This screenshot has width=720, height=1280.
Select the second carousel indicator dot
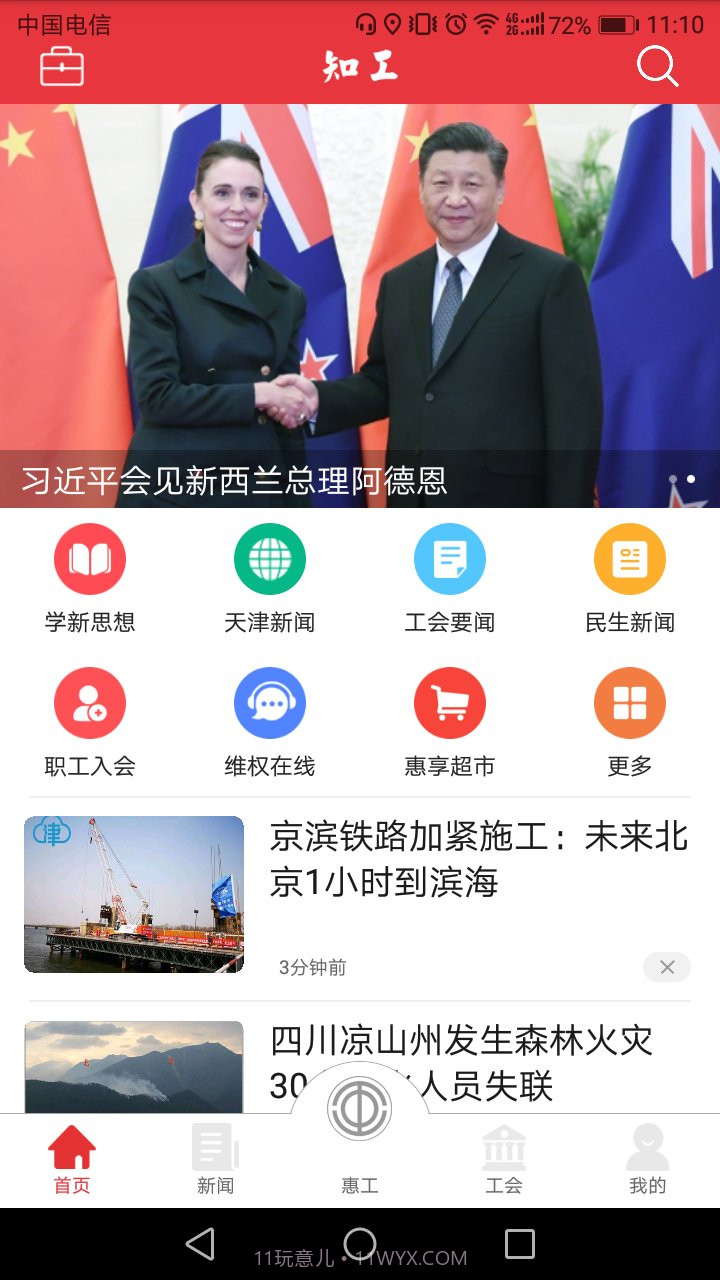click(x=690, y=479)
